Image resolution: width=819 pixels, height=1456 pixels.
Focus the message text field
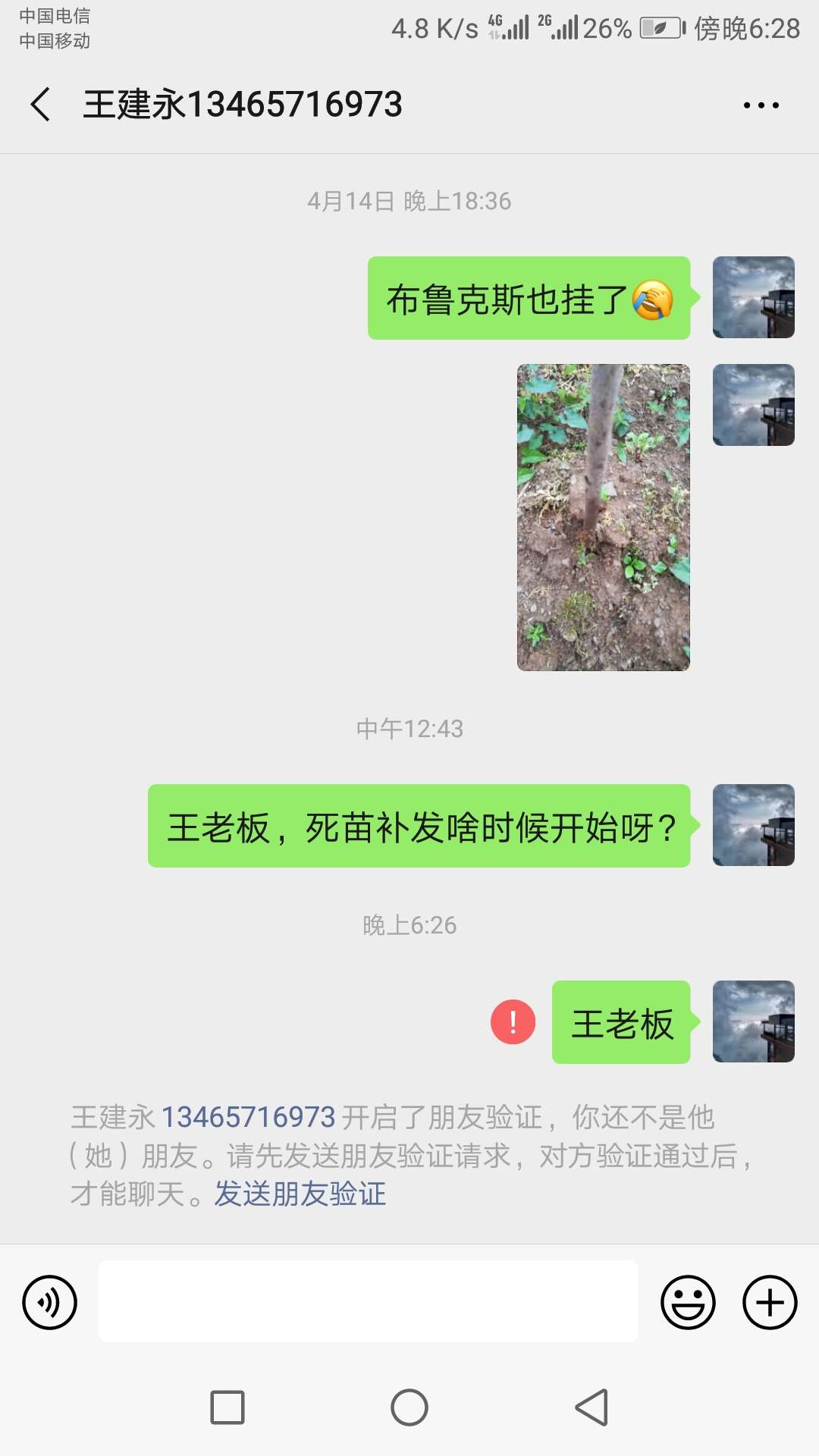(x=369, y=1301)
